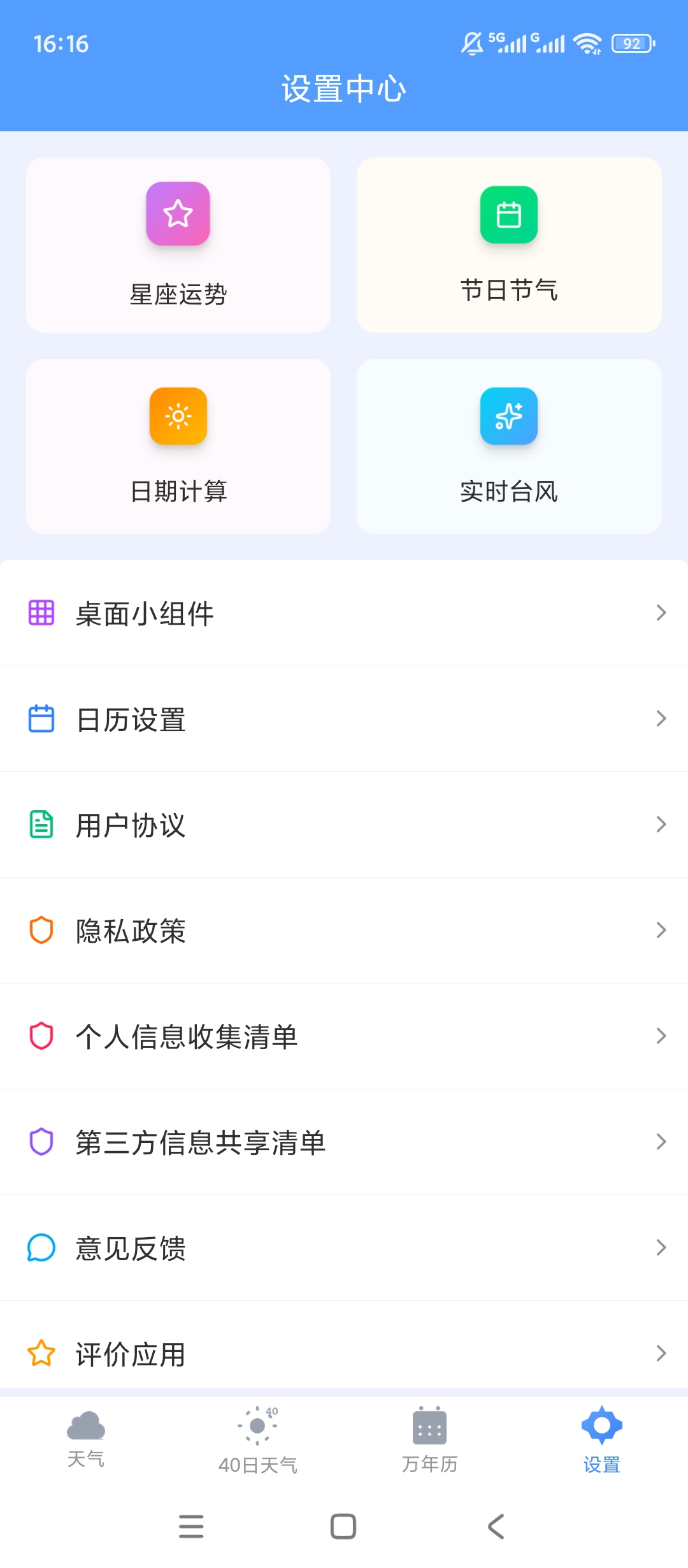This screenshot has width=688, height=1568.
Task: Open the 日历设置 row
Action: coord(344,719)
